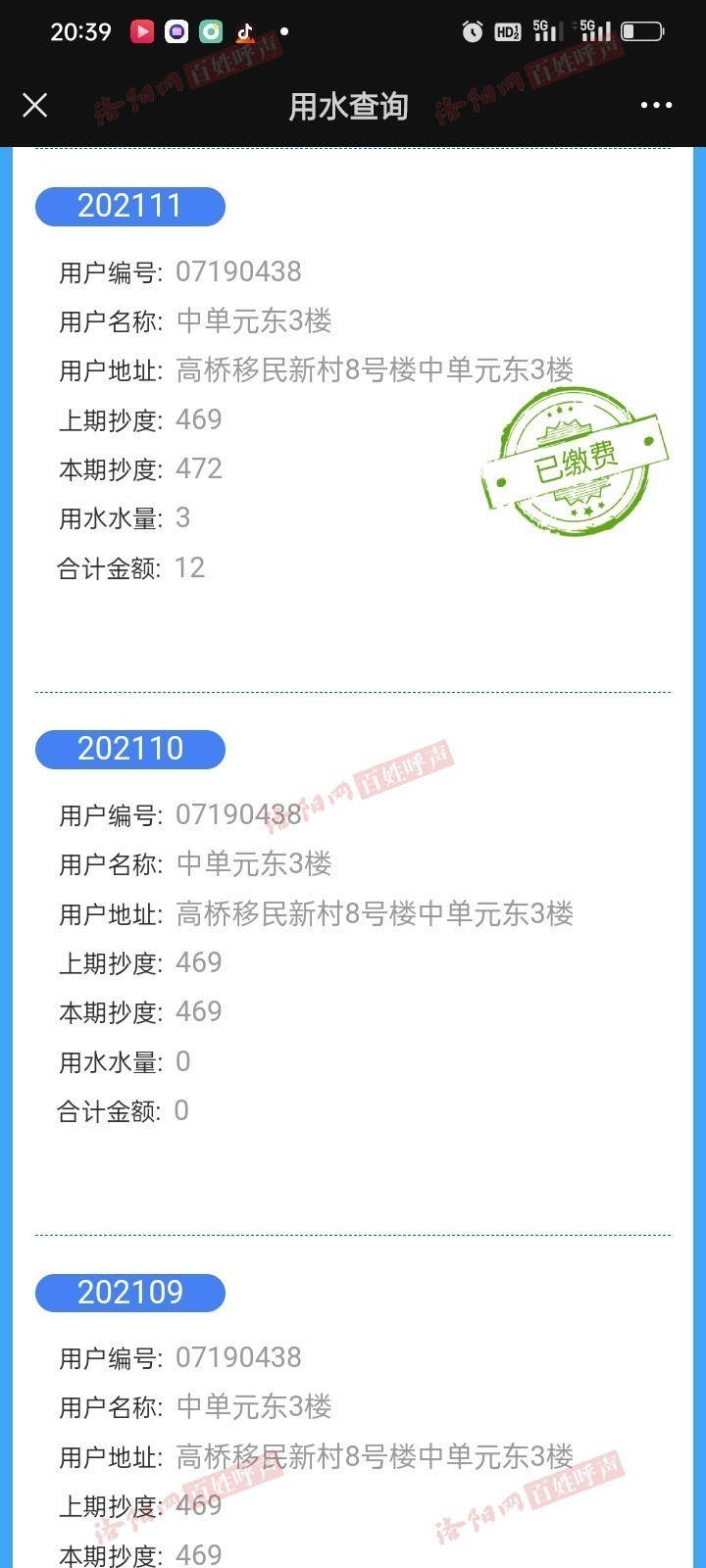Open the three-dot overflow menu
The height and width of the screenshot is (1568, 706).
point(656,105)
